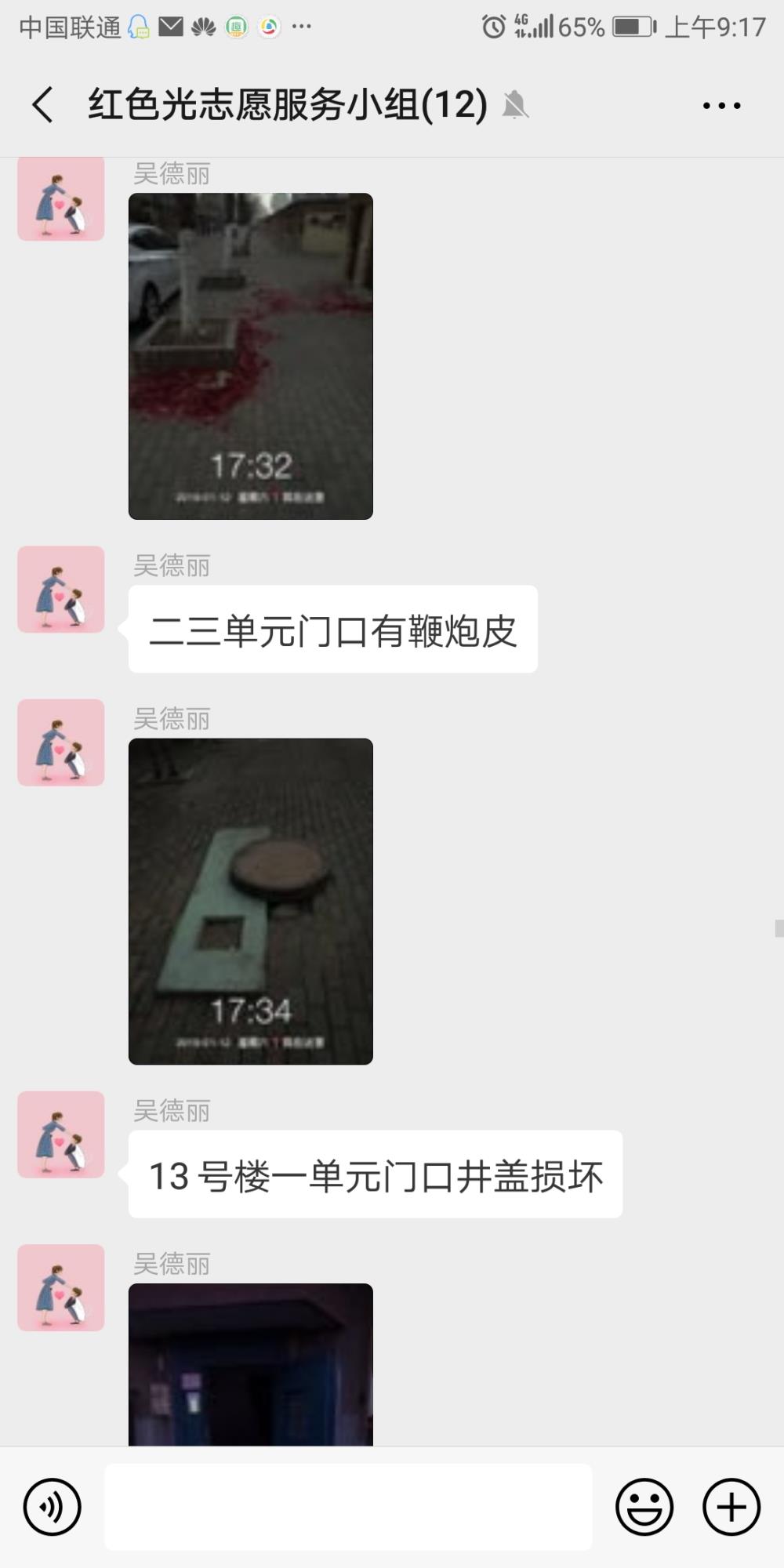This screenshot has height=1568, width=784.
Task: Open the plus attachment menu
Action: (x=731, y=1507)
